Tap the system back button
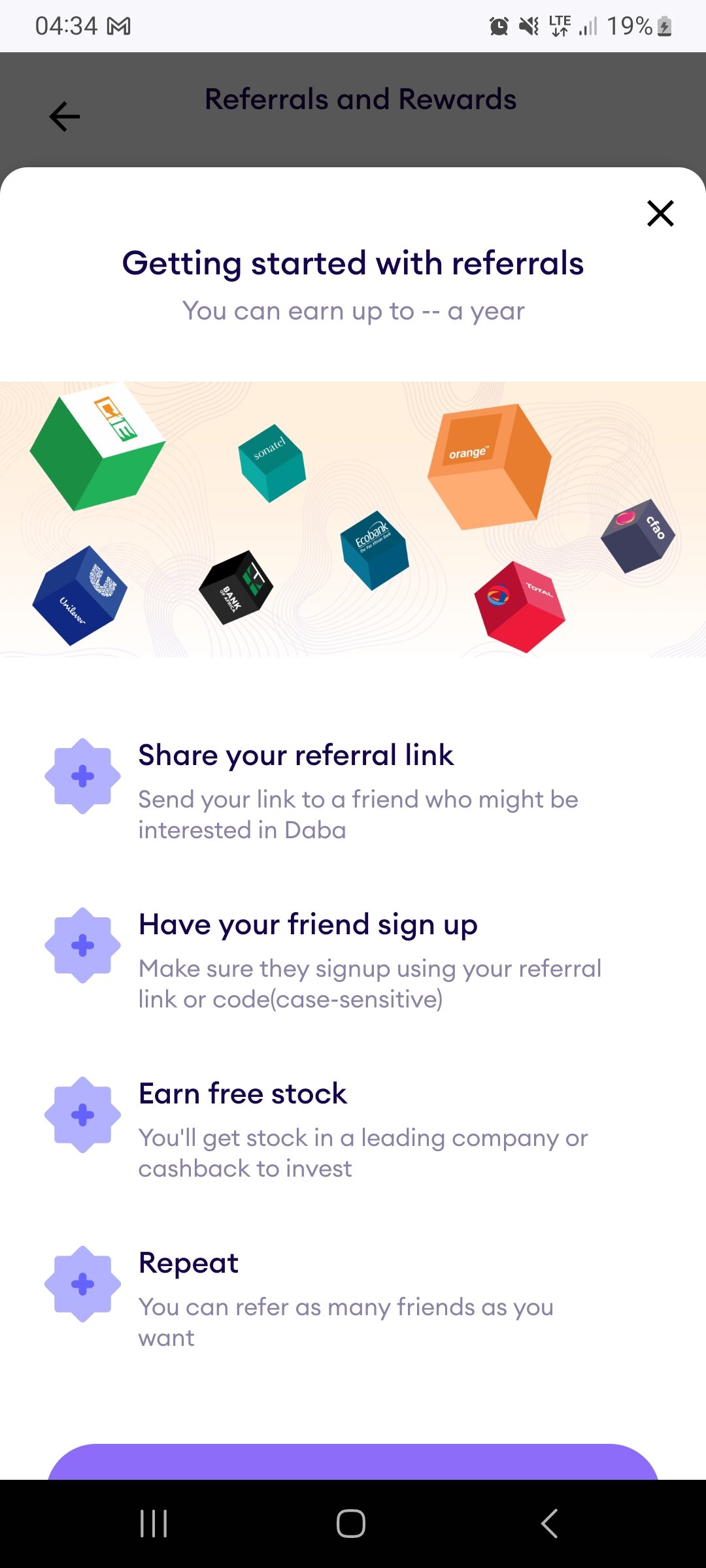 (x=550, y=1523)
